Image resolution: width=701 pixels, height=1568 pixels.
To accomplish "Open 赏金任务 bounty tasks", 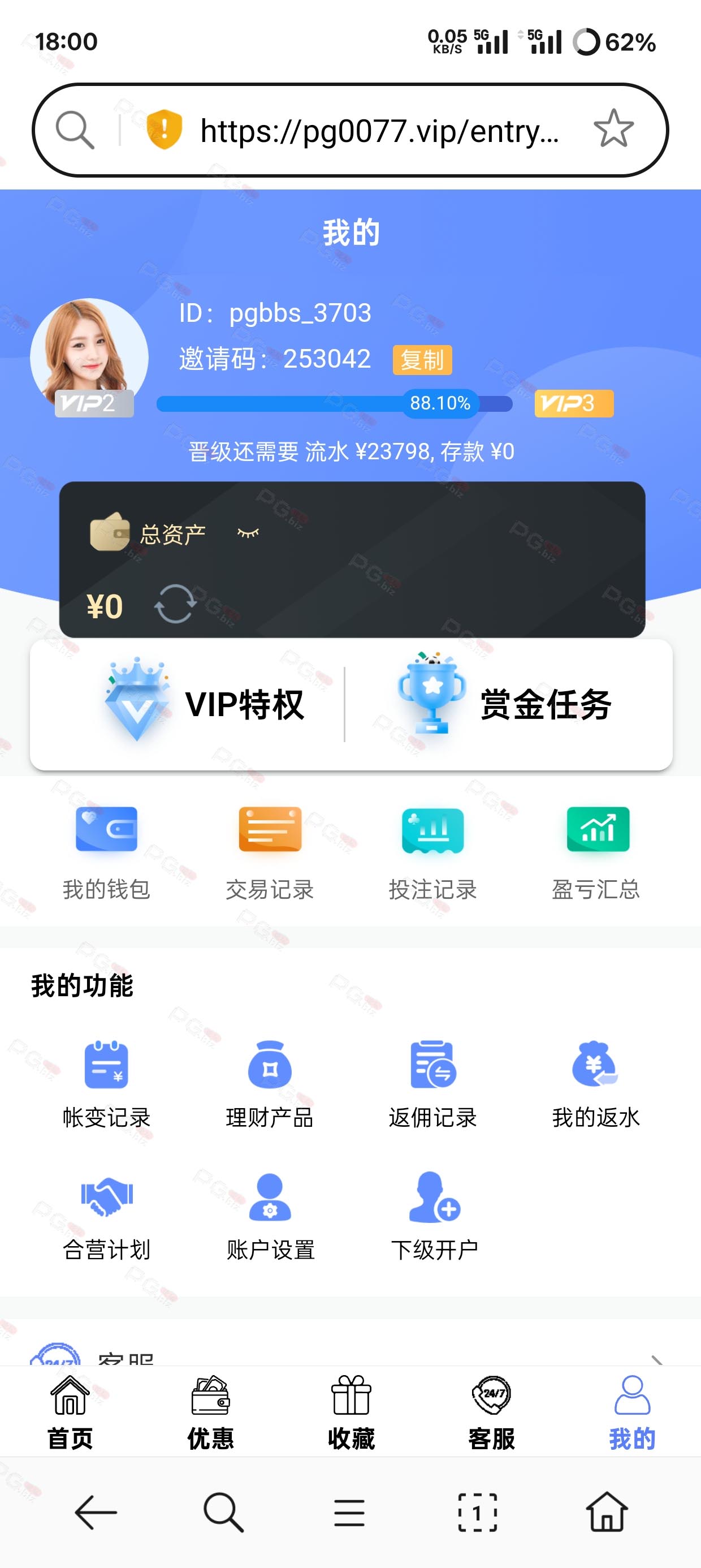I will click(x=504, y=704).
